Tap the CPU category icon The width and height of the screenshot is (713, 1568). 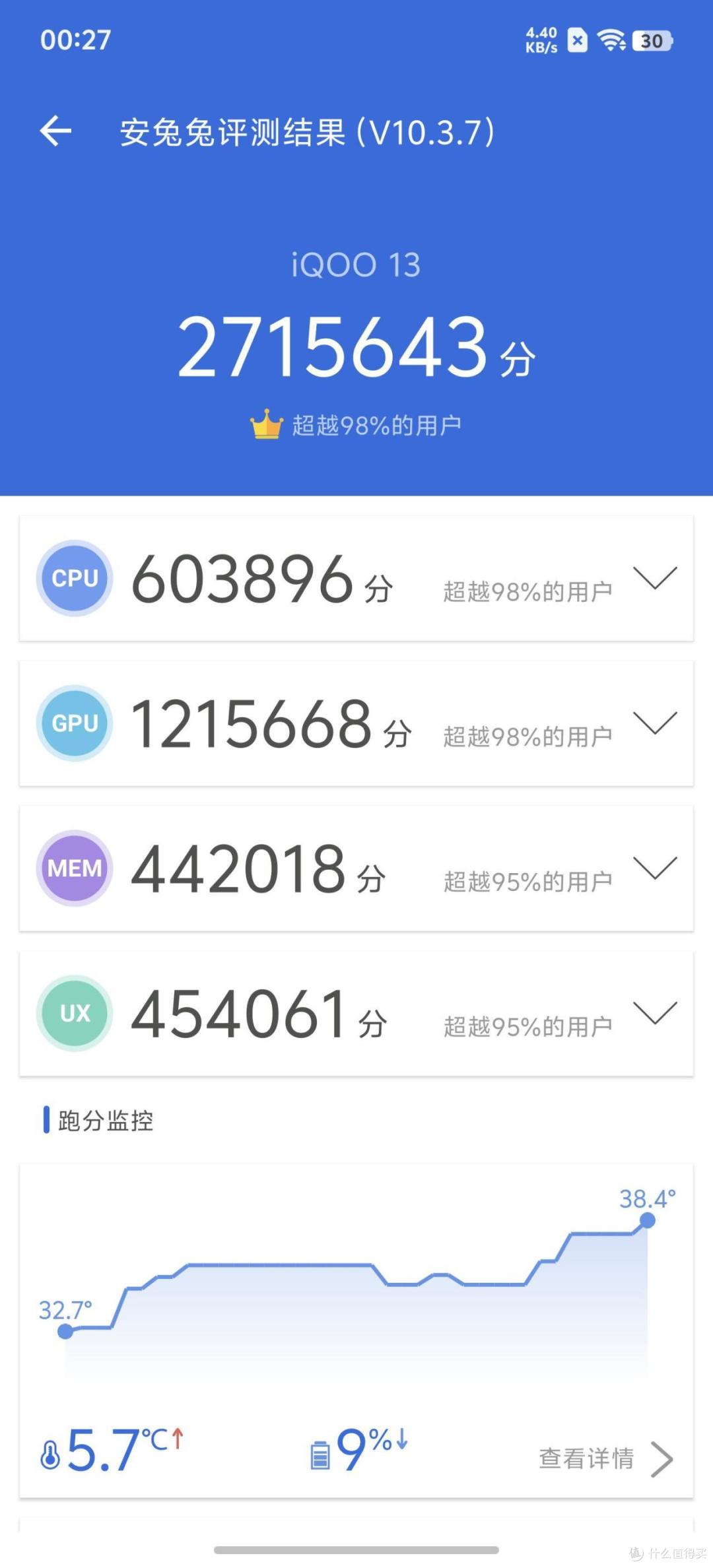[x=74, y=577]
